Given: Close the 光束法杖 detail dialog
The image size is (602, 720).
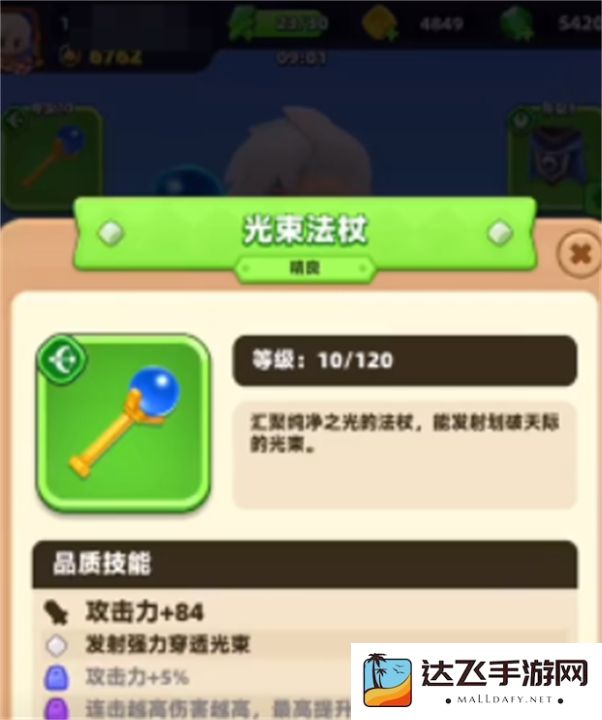Looking at the screenshot, I should point(578,255).
